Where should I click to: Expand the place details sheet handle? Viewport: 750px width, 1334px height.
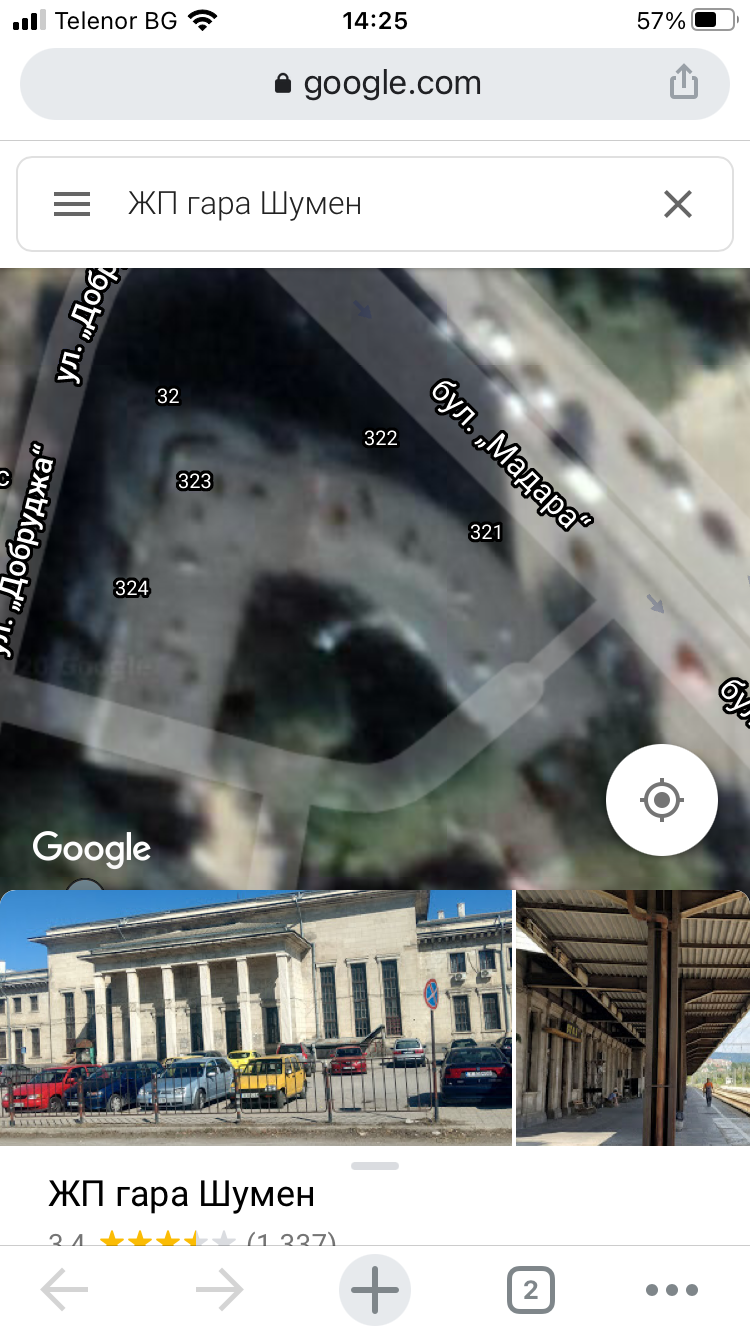click(375, 1166)
